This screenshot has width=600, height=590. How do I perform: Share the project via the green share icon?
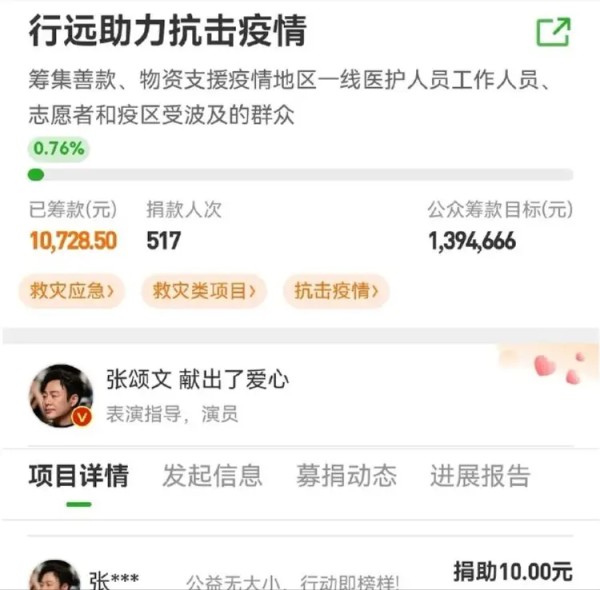[553, 31]
